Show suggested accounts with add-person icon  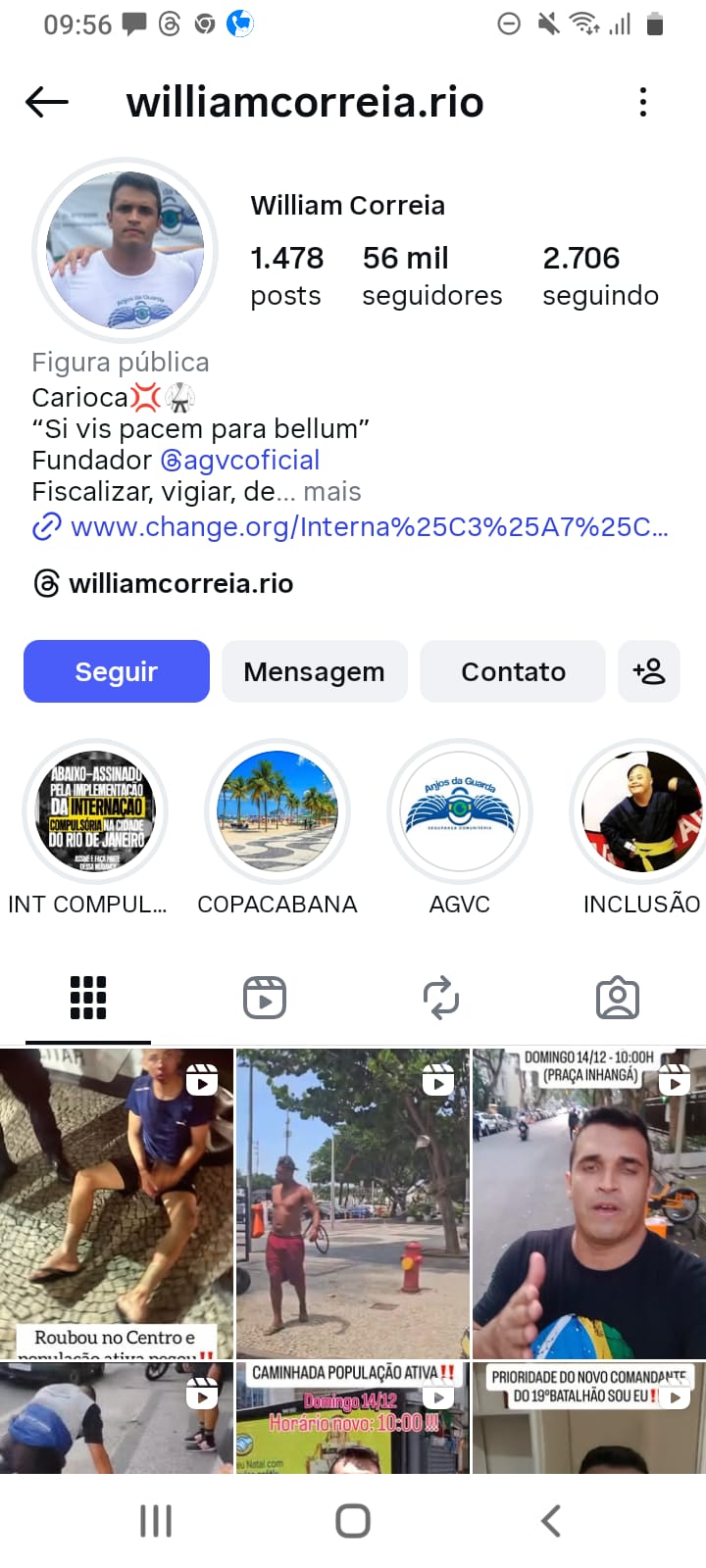649,671
